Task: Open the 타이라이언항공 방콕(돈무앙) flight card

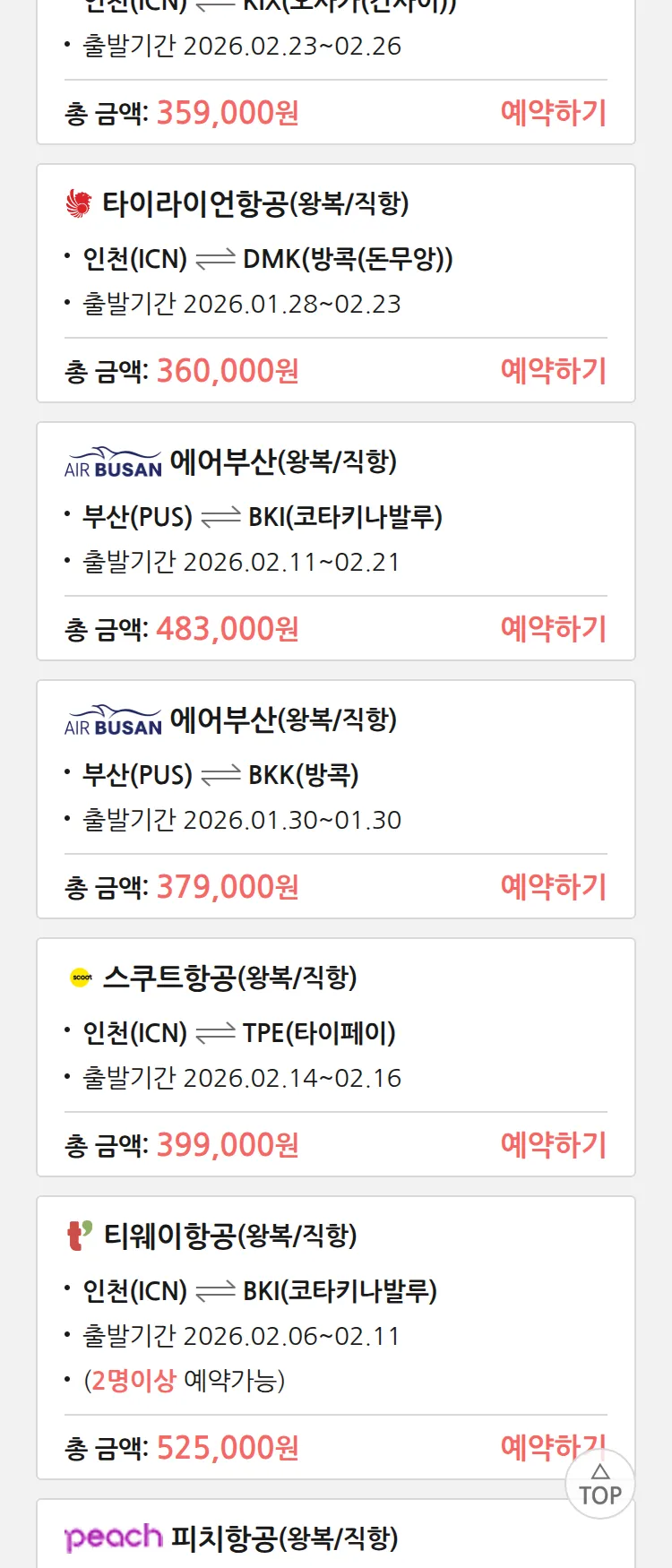Action: [x=335, y=258]
